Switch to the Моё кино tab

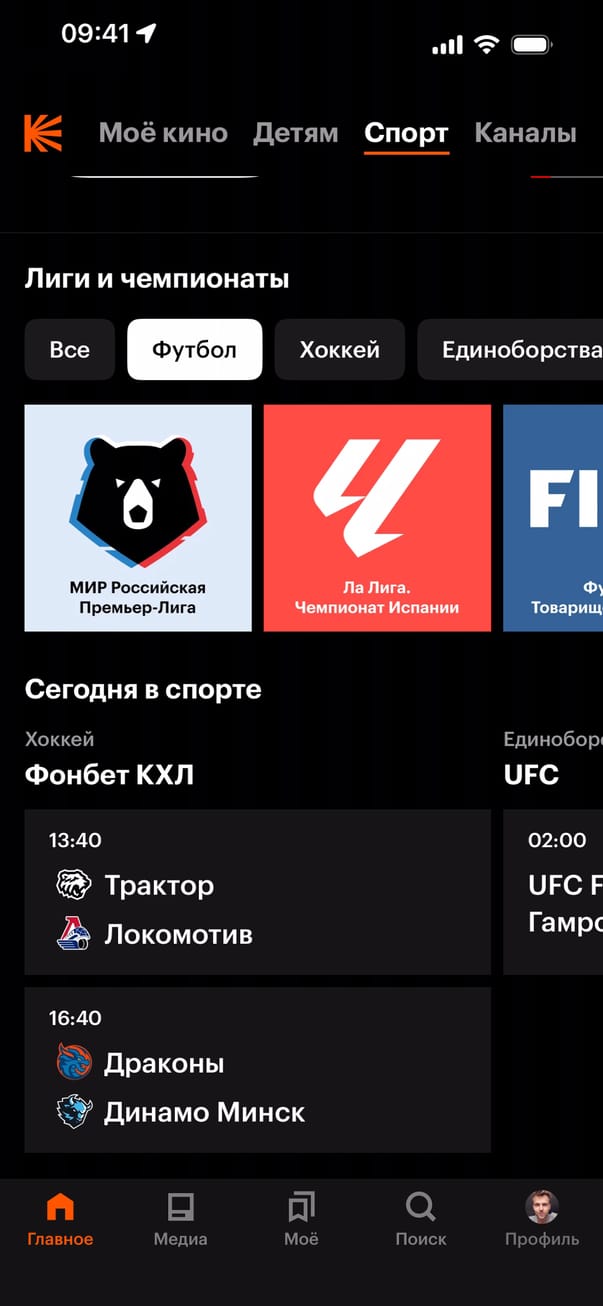coord(163,133)
